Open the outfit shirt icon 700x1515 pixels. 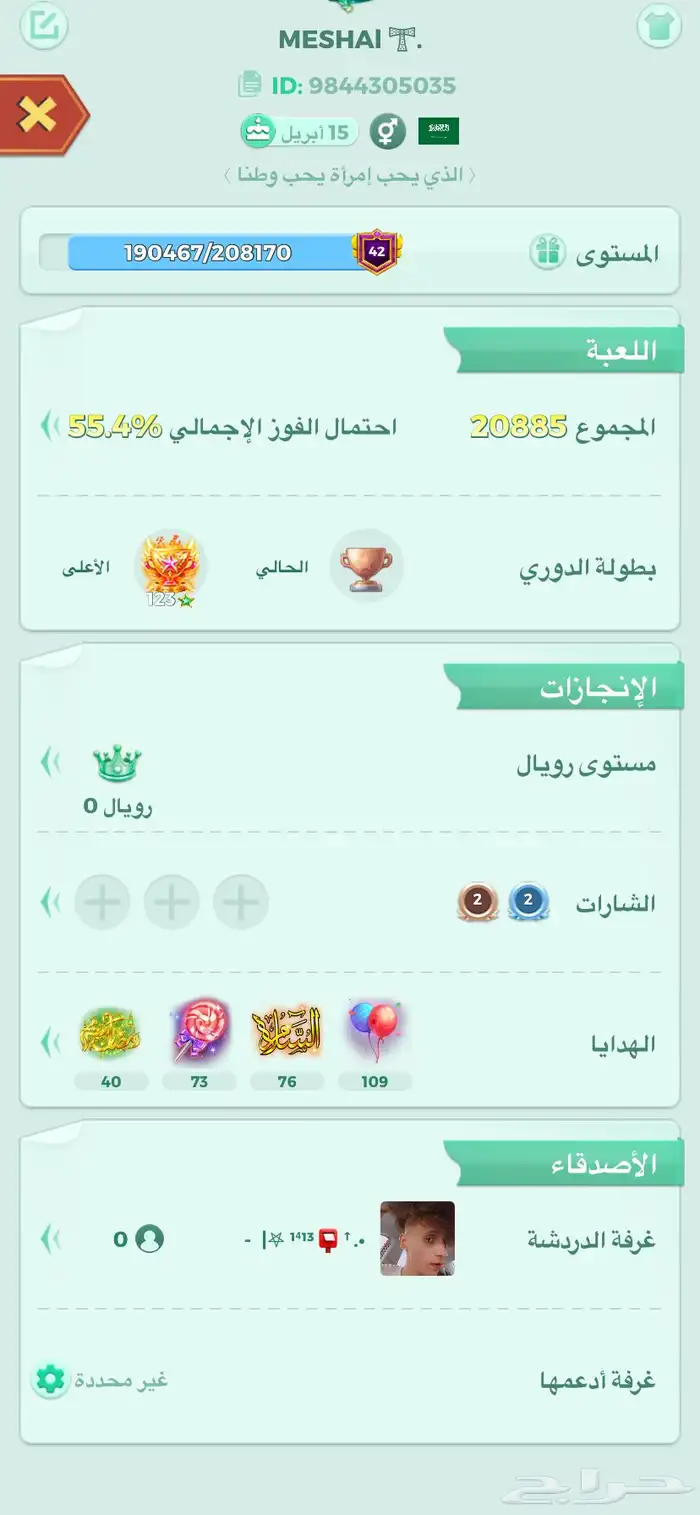(658, 26)
